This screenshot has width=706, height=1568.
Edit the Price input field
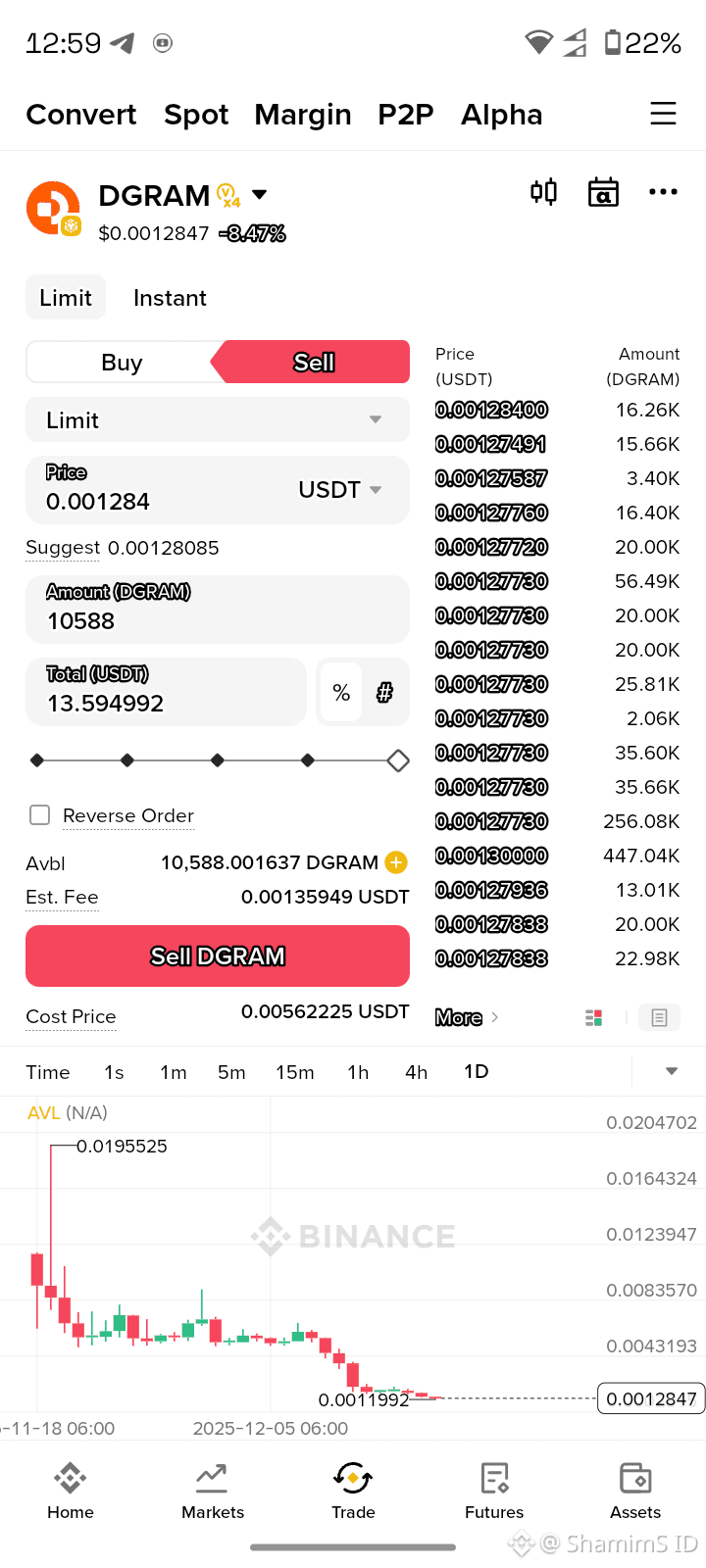[x=157, y=501]
